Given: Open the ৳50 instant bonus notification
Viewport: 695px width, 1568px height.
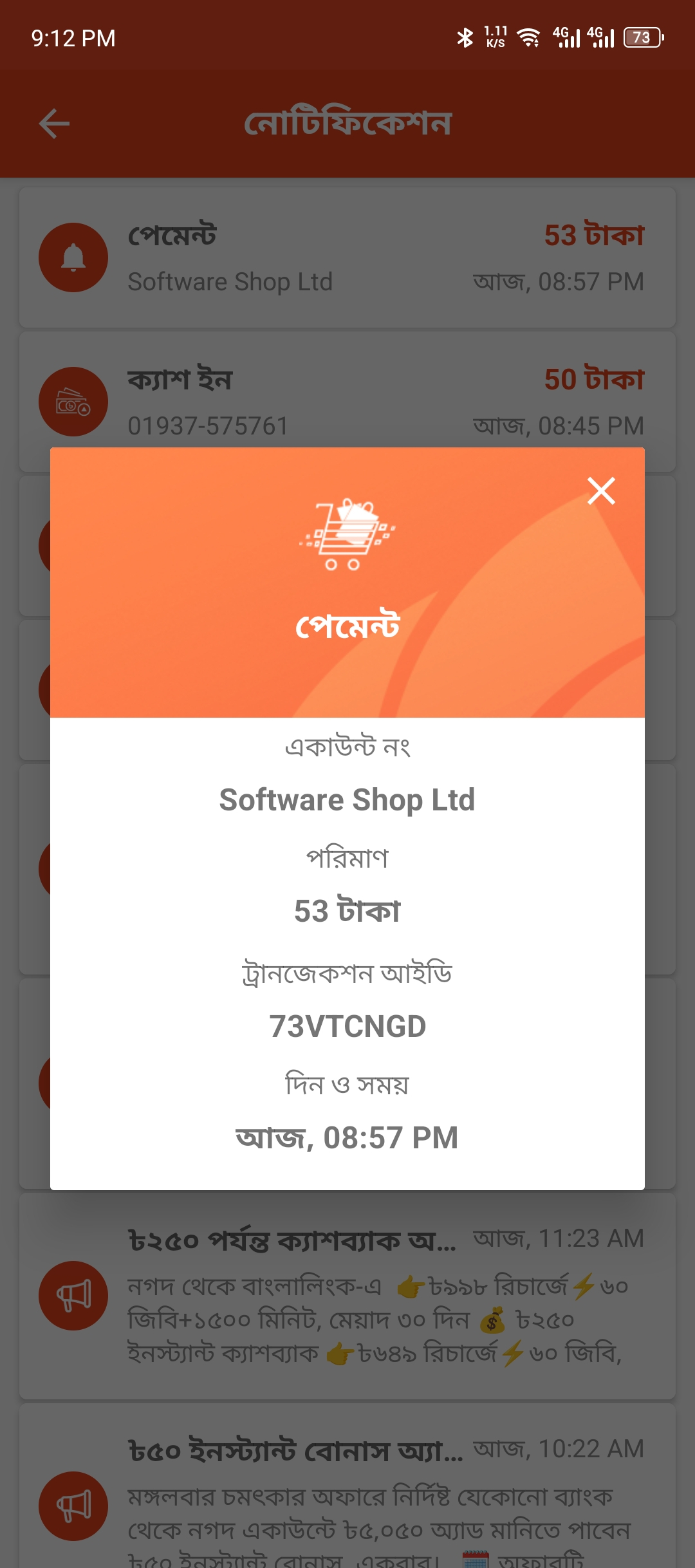Looking at the screenshot, I should pos(347,1493).
